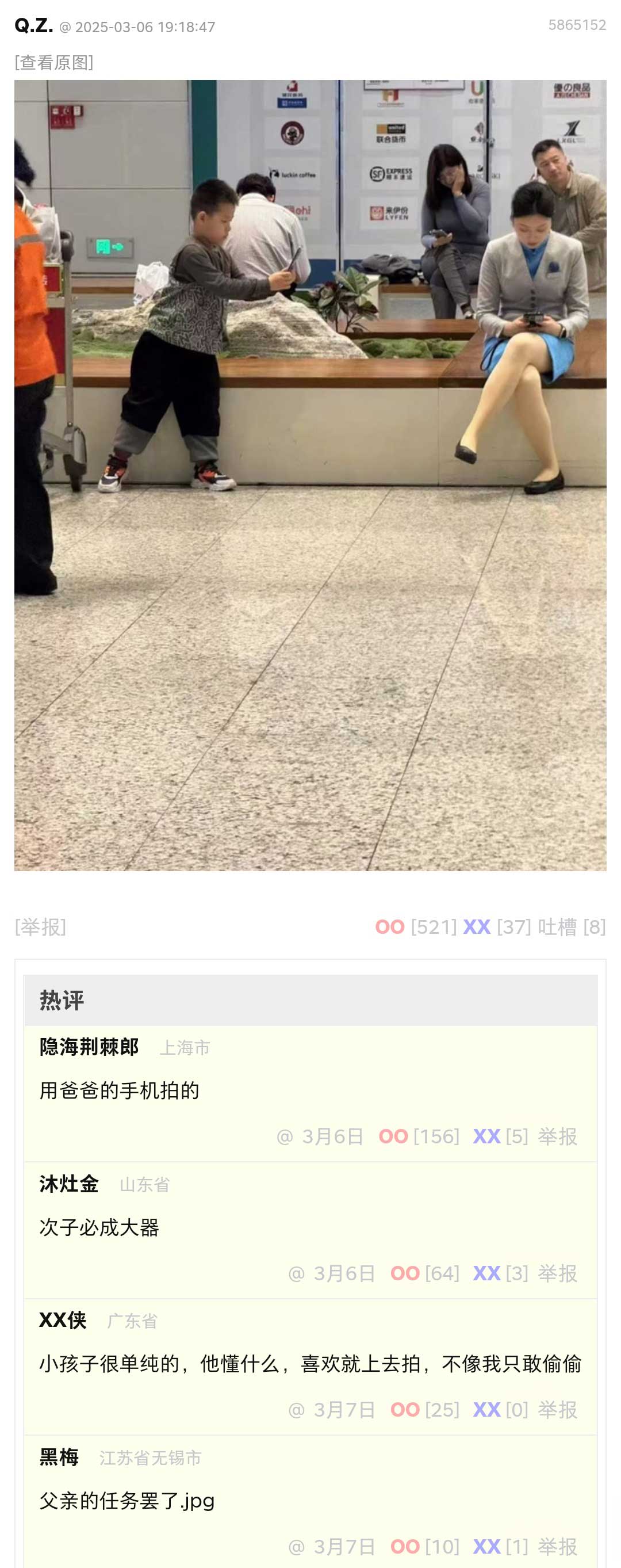Screen dimensions: 621x1568
Task: Upvote 隐海荆棘郎's comment with OO
Action: coord(393,1136)
